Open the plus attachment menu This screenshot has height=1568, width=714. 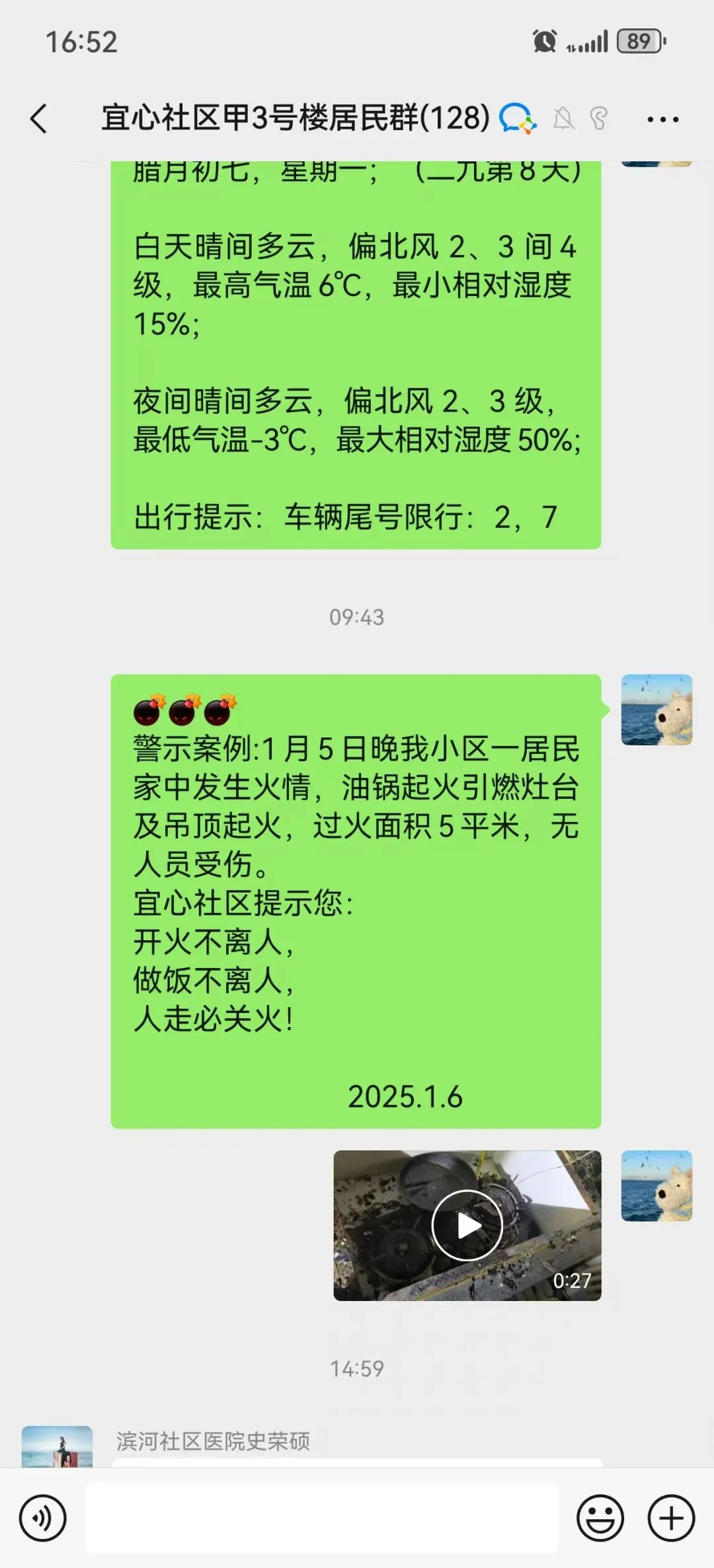(x=671, y=1518)
